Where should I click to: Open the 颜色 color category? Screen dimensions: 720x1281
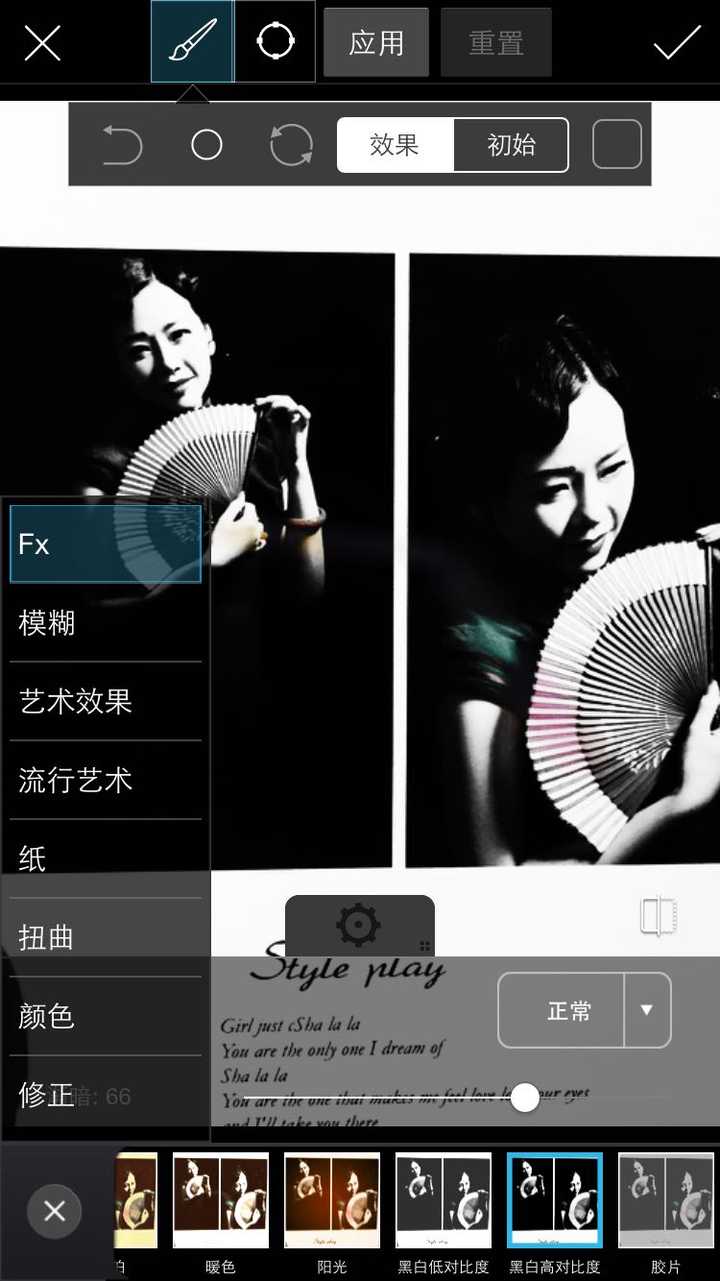tap(105, 1016)
